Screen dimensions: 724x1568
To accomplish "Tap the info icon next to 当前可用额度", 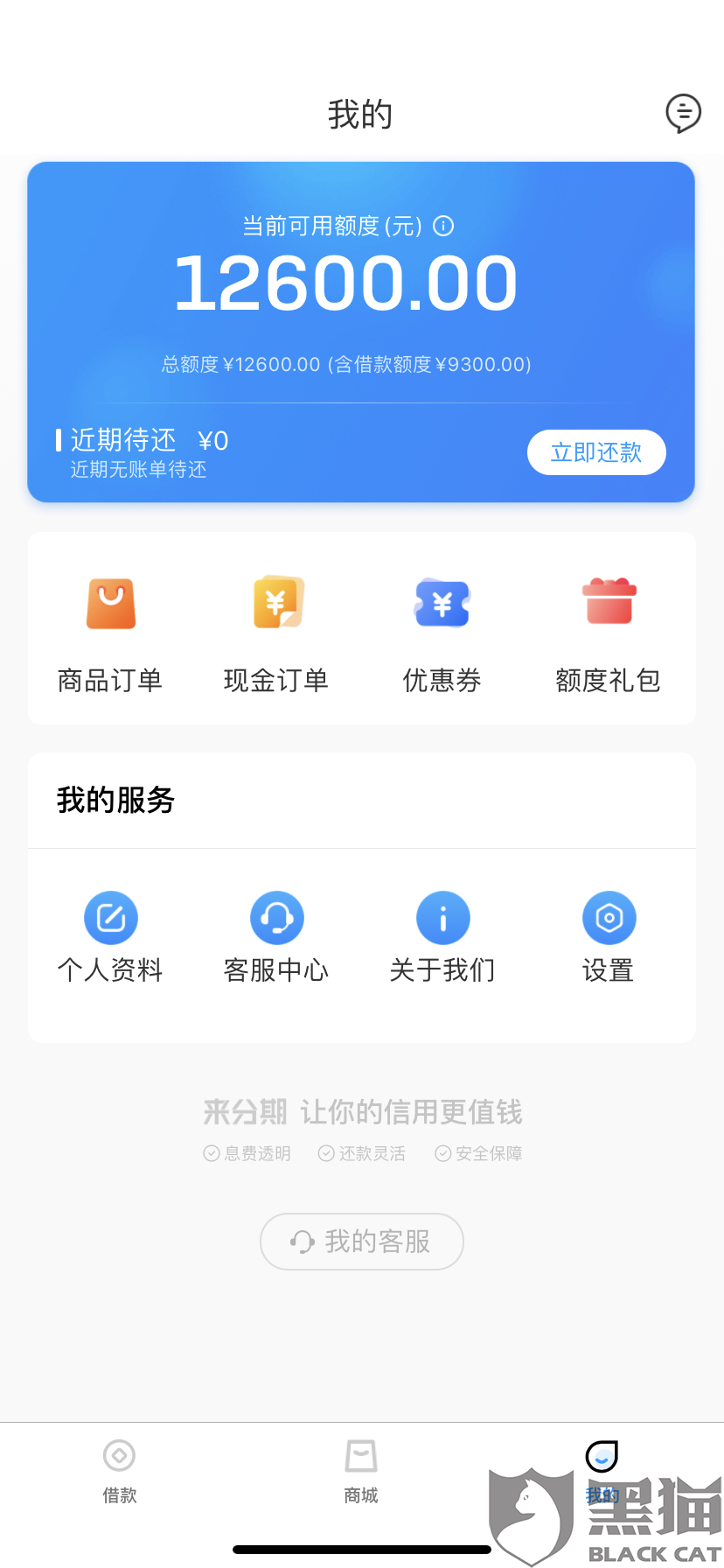I will [x=443, y=226].
